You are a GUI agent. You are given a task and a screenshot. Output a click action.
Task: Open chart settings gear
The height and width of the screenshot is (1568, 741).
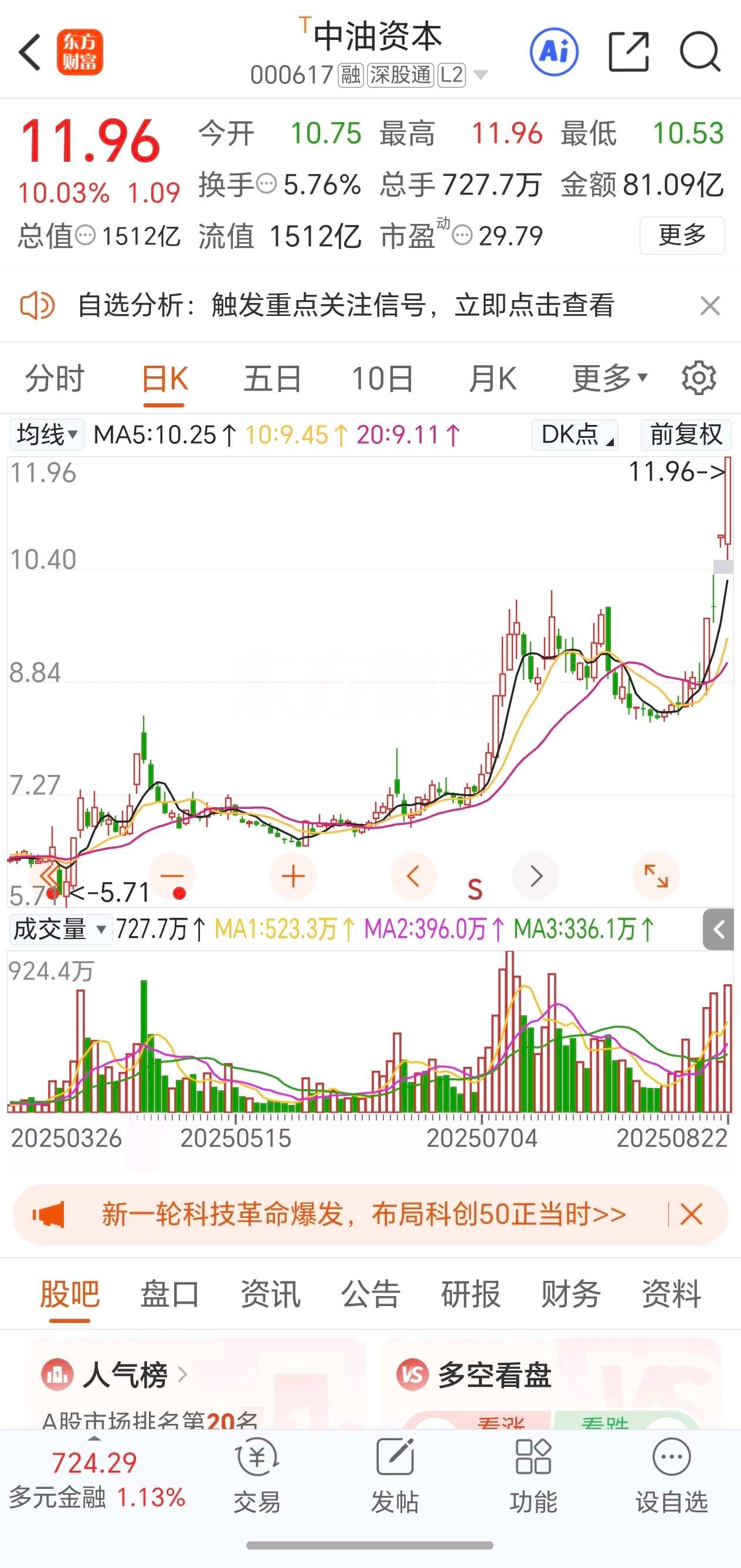coord(698,379)
